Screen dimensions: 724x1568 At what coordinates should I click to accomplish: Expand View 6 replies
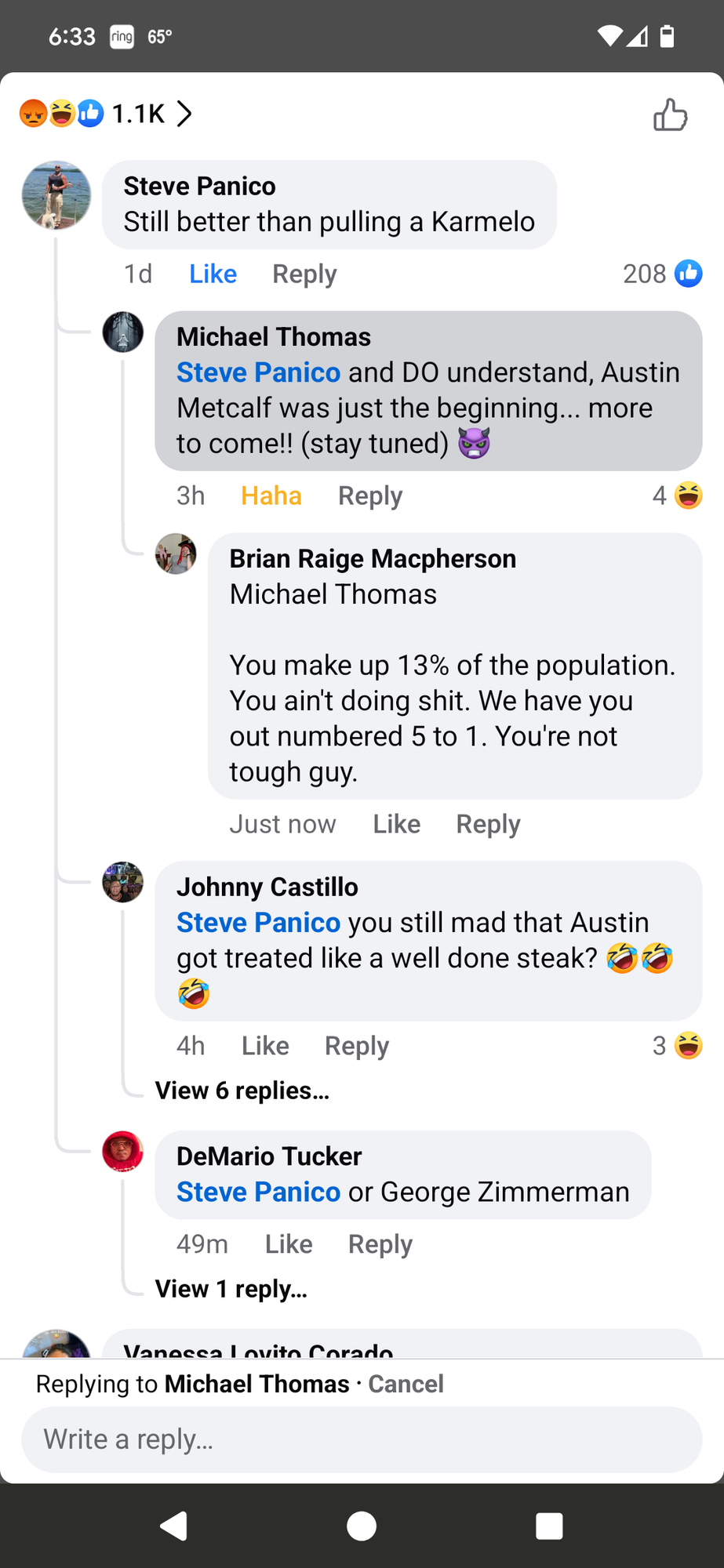pyautogui.click(x=242, y=1091)
